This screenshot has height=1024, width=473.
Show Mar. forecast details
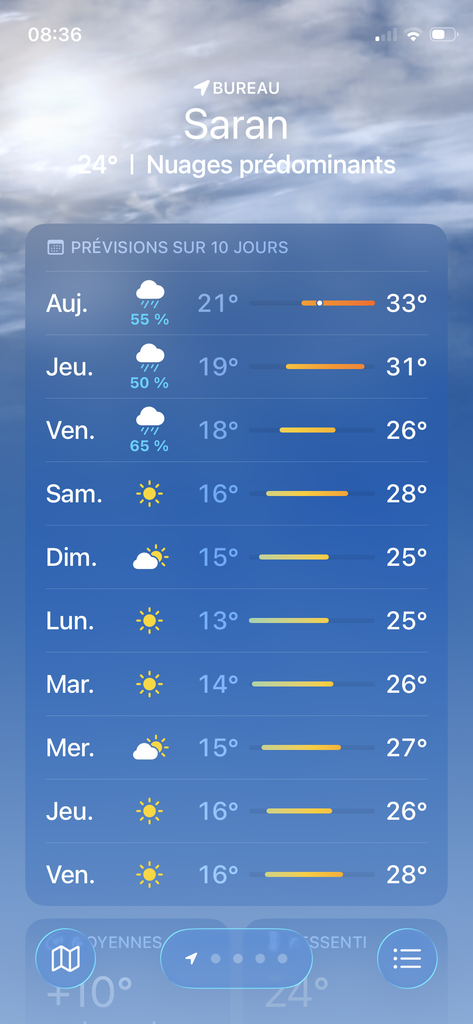click(x=236, y=684)
